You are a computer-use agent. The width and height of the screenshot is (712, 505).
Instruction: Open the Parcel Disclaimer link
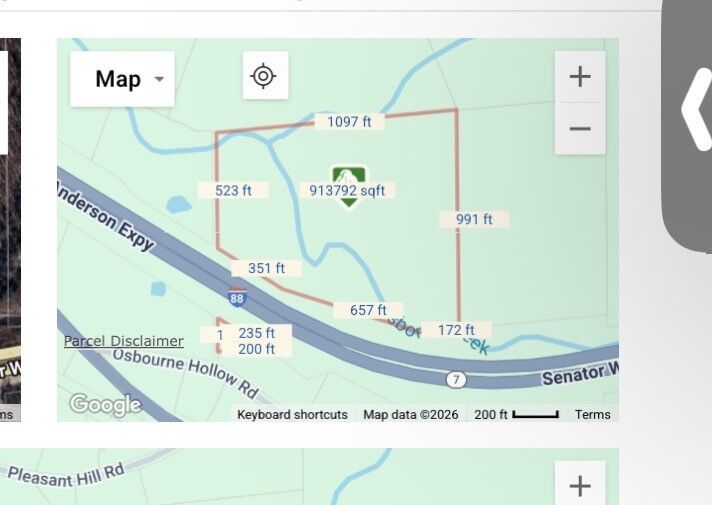(124, 341)
